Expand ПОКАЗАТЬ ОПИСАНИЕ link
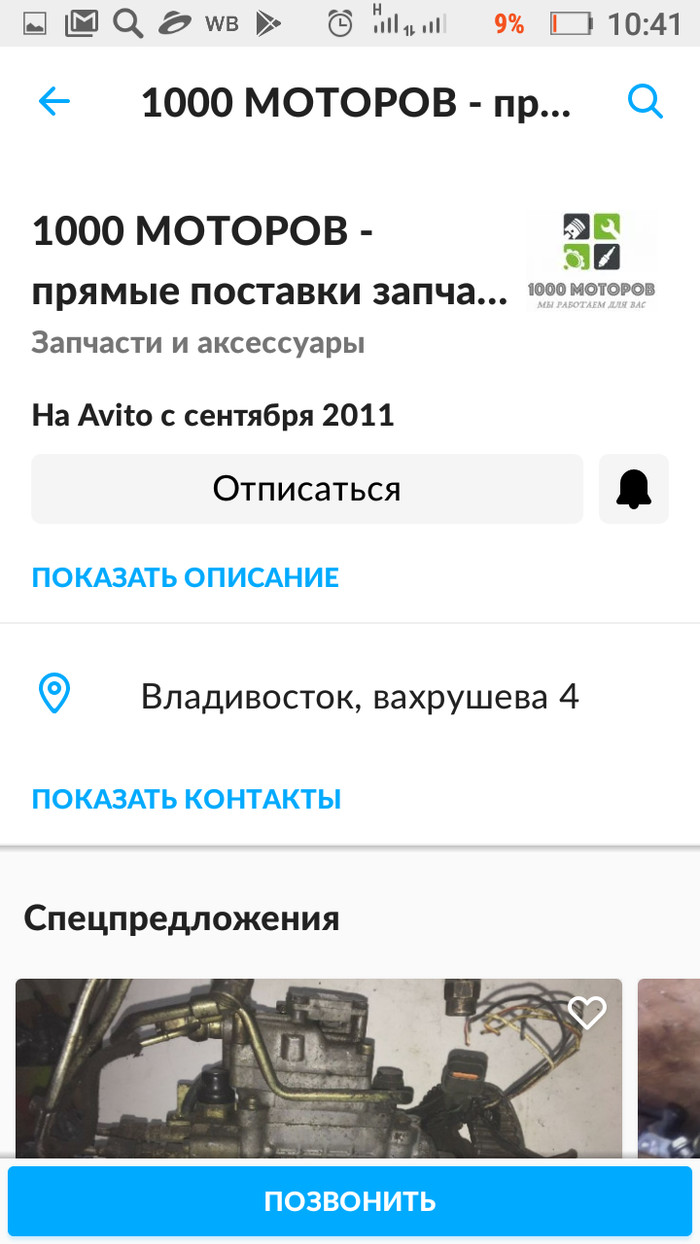This screenshot has width=700, height=1244. 185,577
